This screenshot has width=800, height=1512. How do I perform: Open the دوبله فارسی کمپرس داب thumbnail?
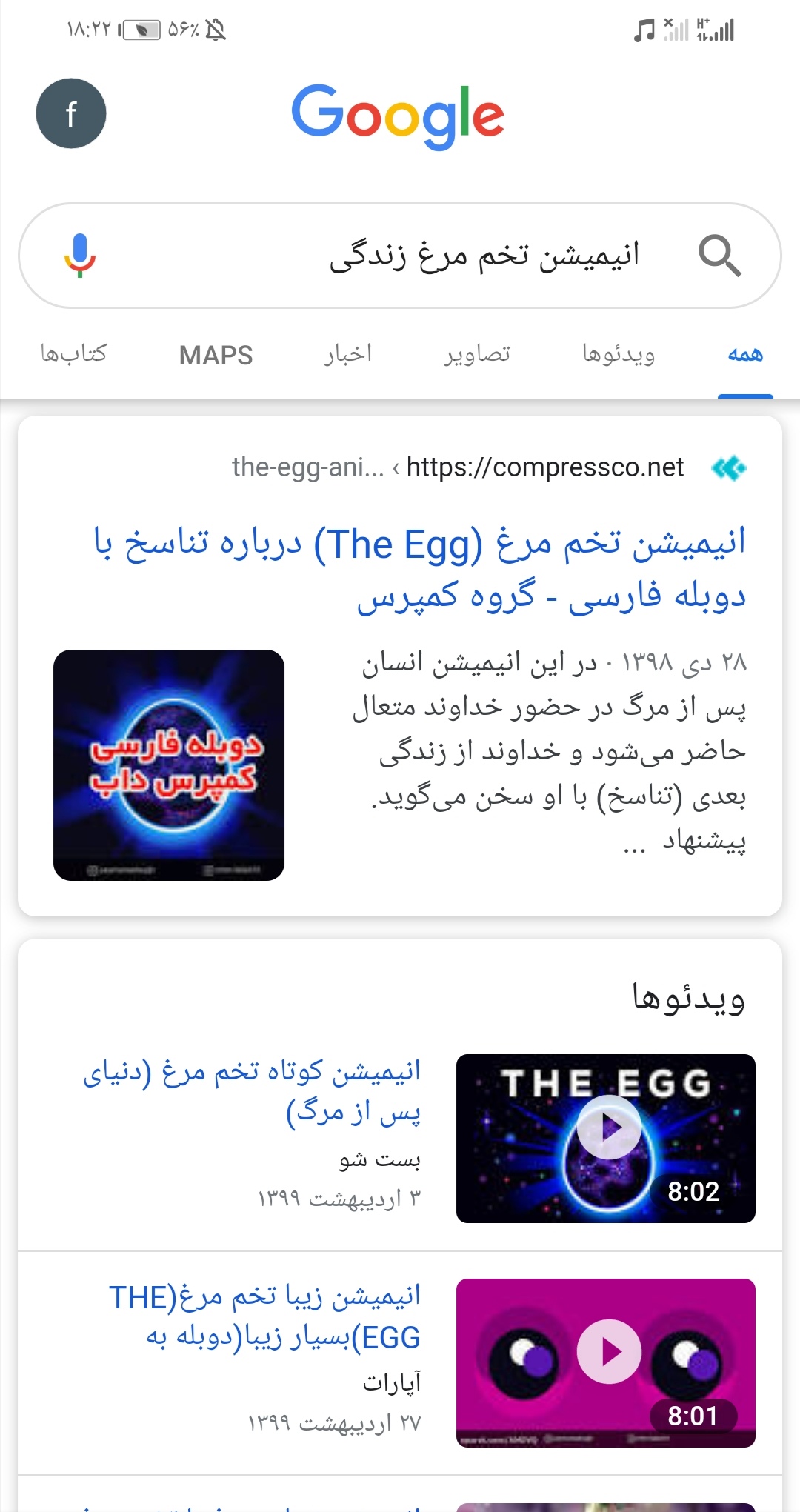[169, 765]
